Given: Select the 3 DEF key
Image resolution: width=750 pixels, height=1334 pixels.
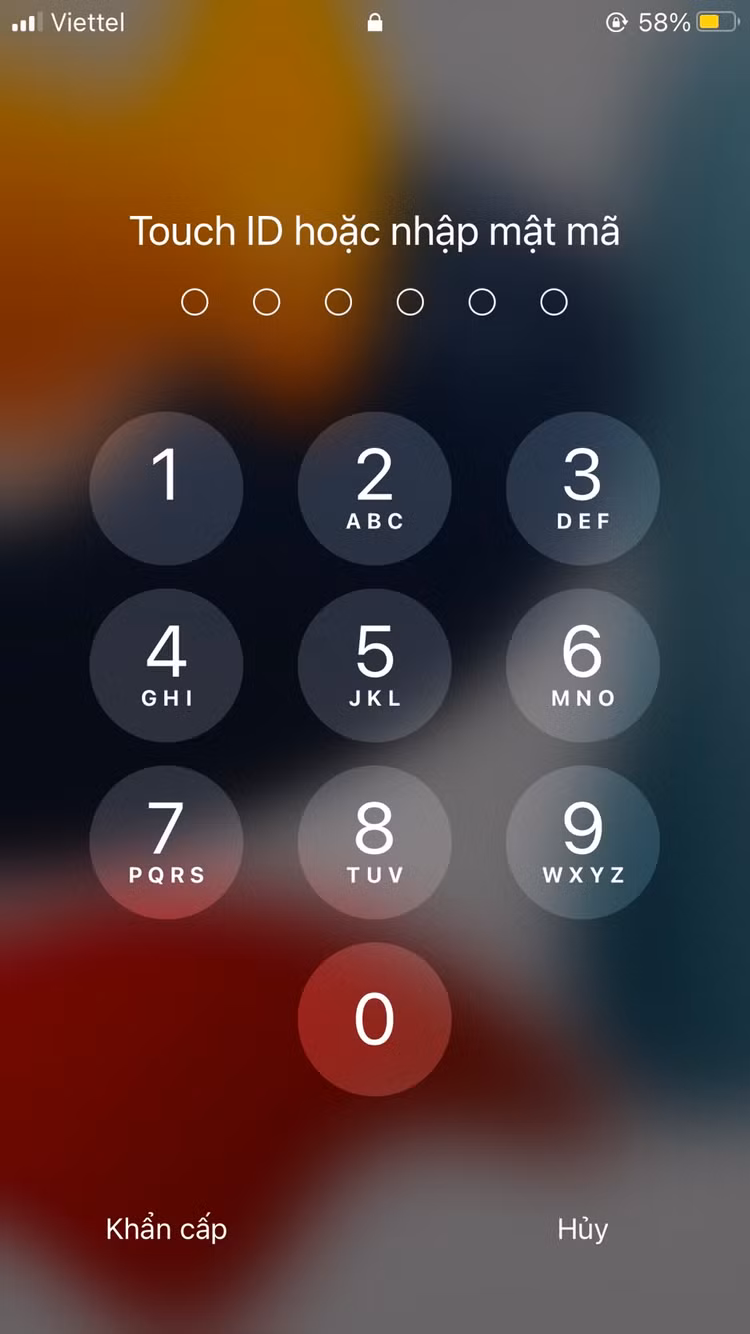Looking at the screenshot, I should click(x=582, y=488).
